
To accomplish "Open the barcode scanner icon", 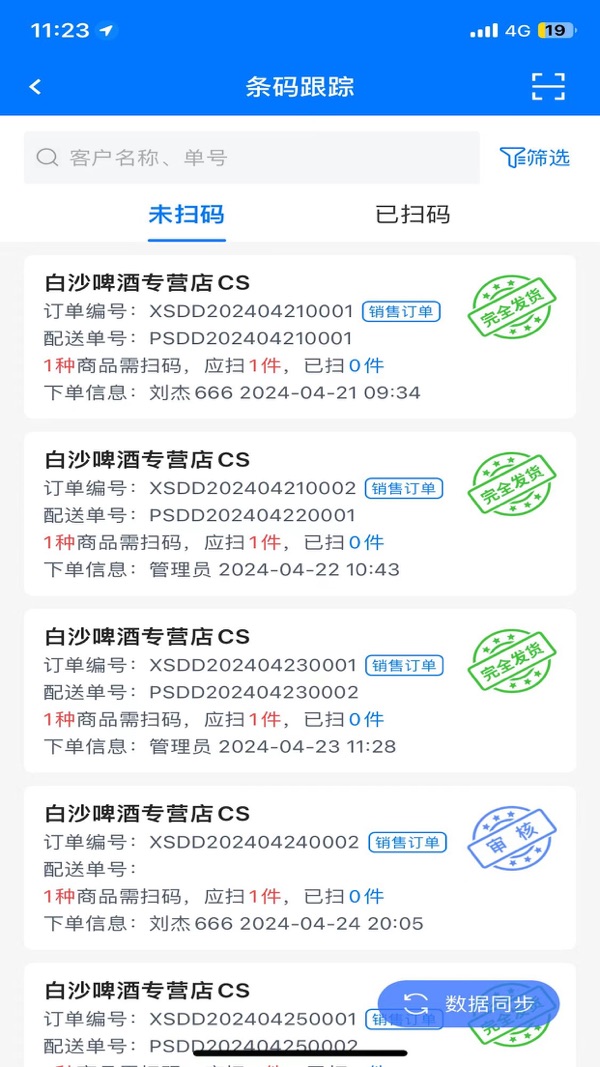I will [548, 87].
